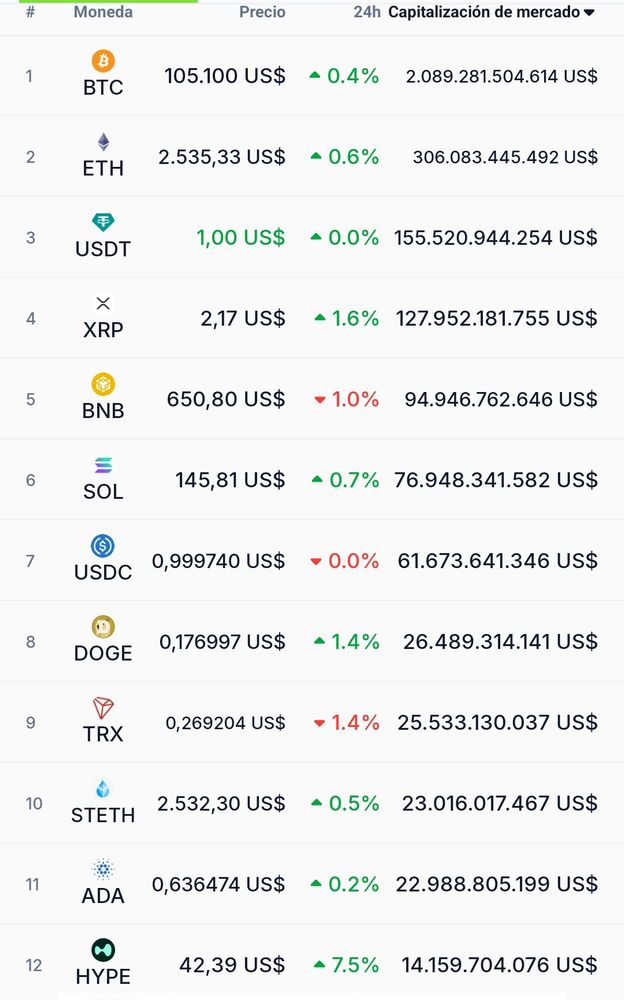624x1000 pixels.
Task: Sort by the # rank column
Action: tap(31, 13)
